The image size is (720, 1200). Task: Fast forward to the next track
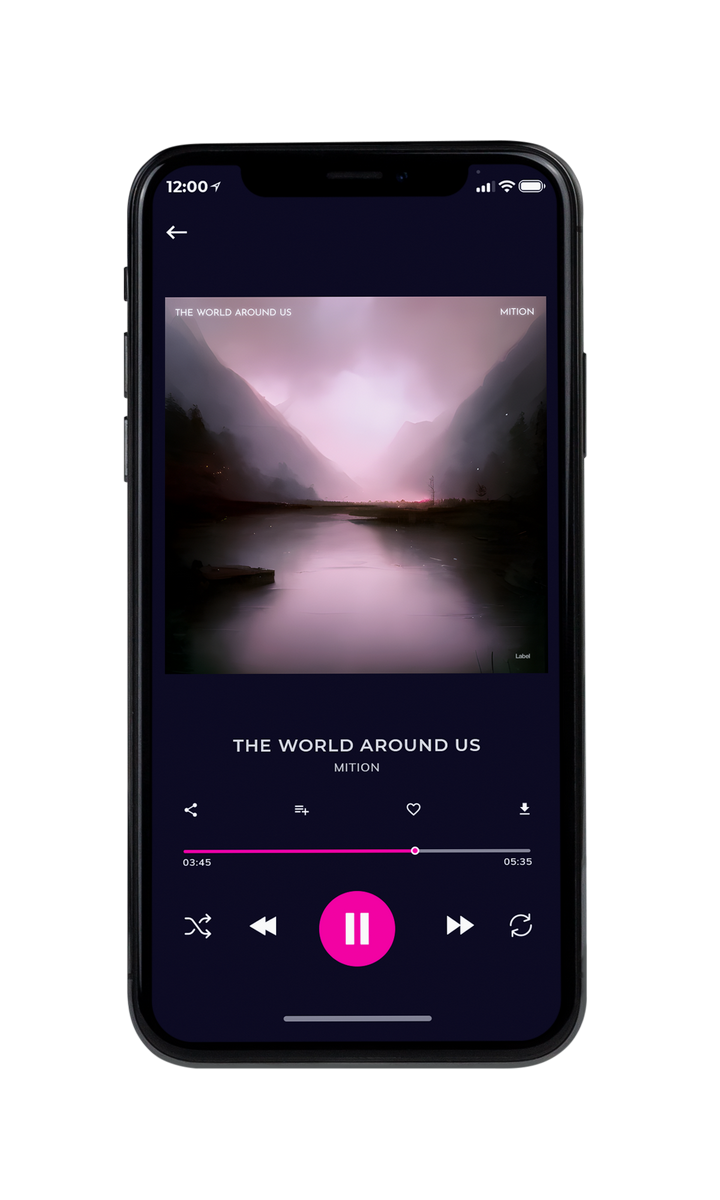(x=460, y=926)
